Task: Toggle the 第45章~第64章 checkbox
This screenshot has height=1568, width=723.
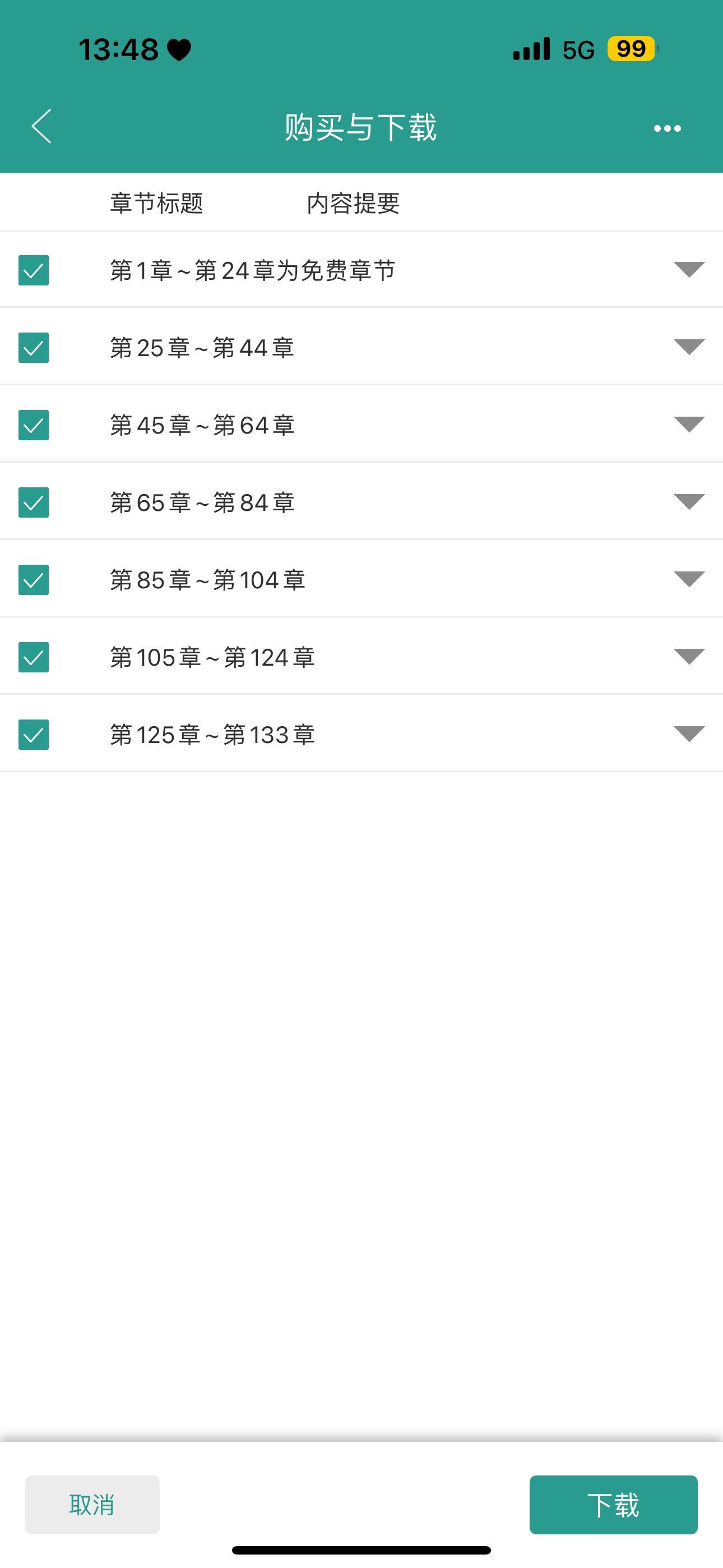Action: pos(34,425)
